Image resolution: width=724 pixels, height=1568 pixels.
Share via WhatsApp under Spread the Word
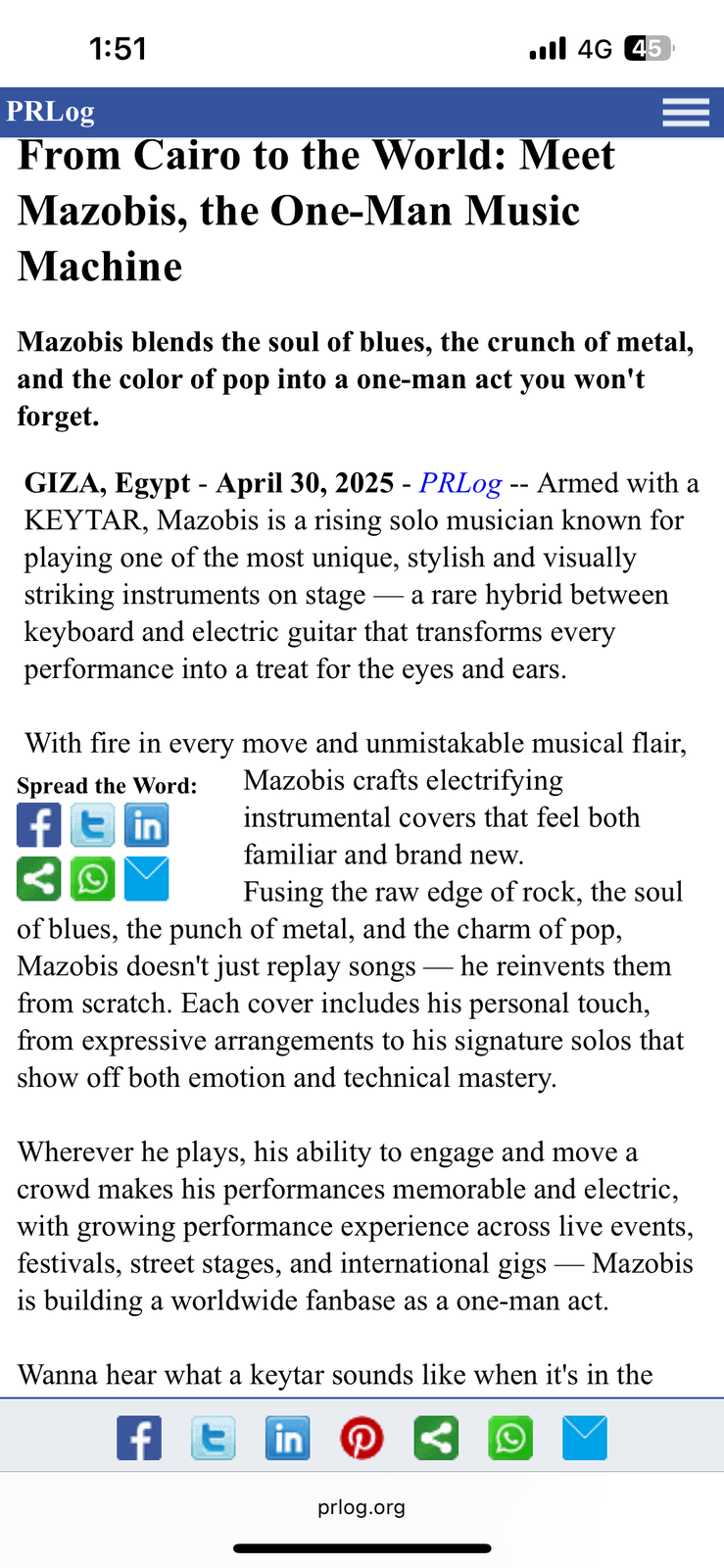pos(92,878)
